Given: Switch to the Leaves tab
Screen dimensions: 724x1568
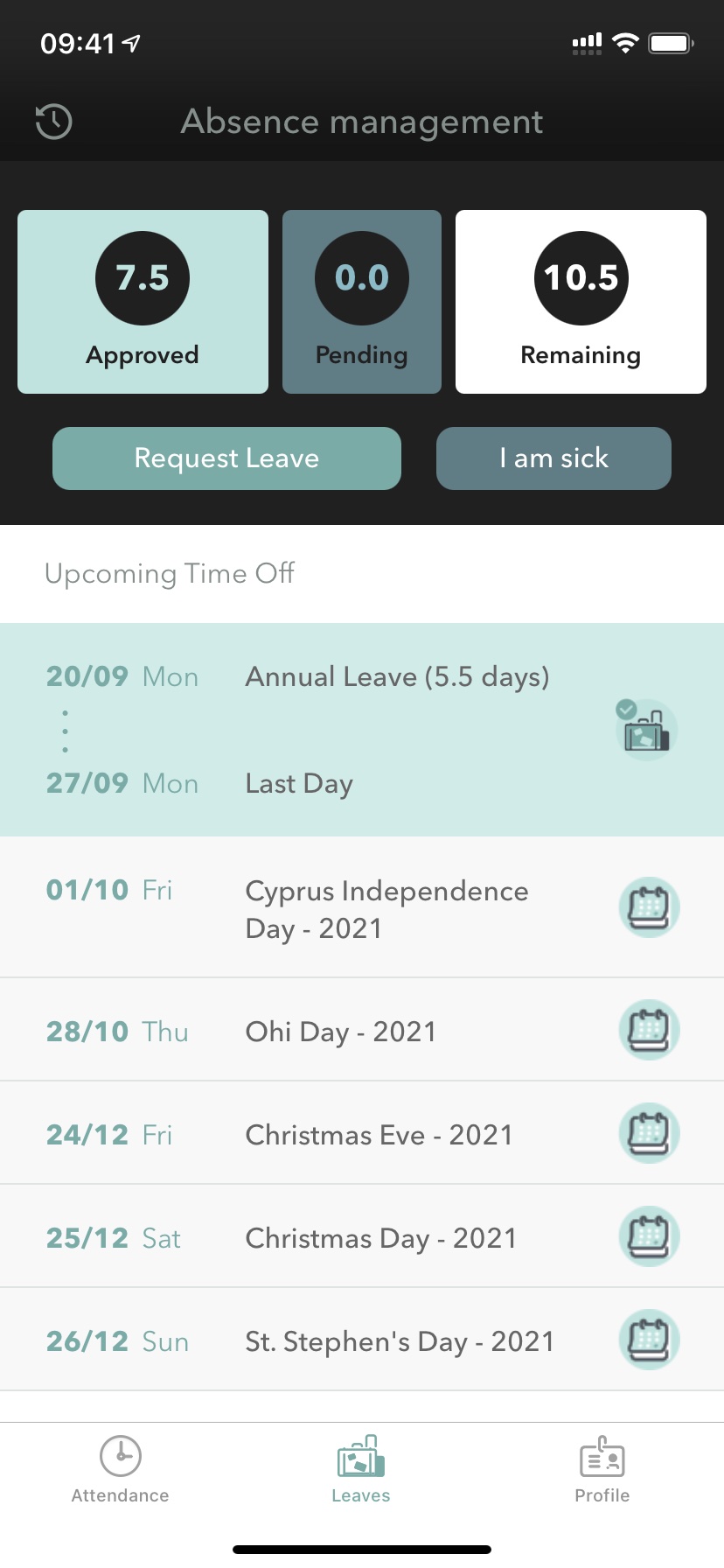Looking at the screenshot, I should point(361,1470).
